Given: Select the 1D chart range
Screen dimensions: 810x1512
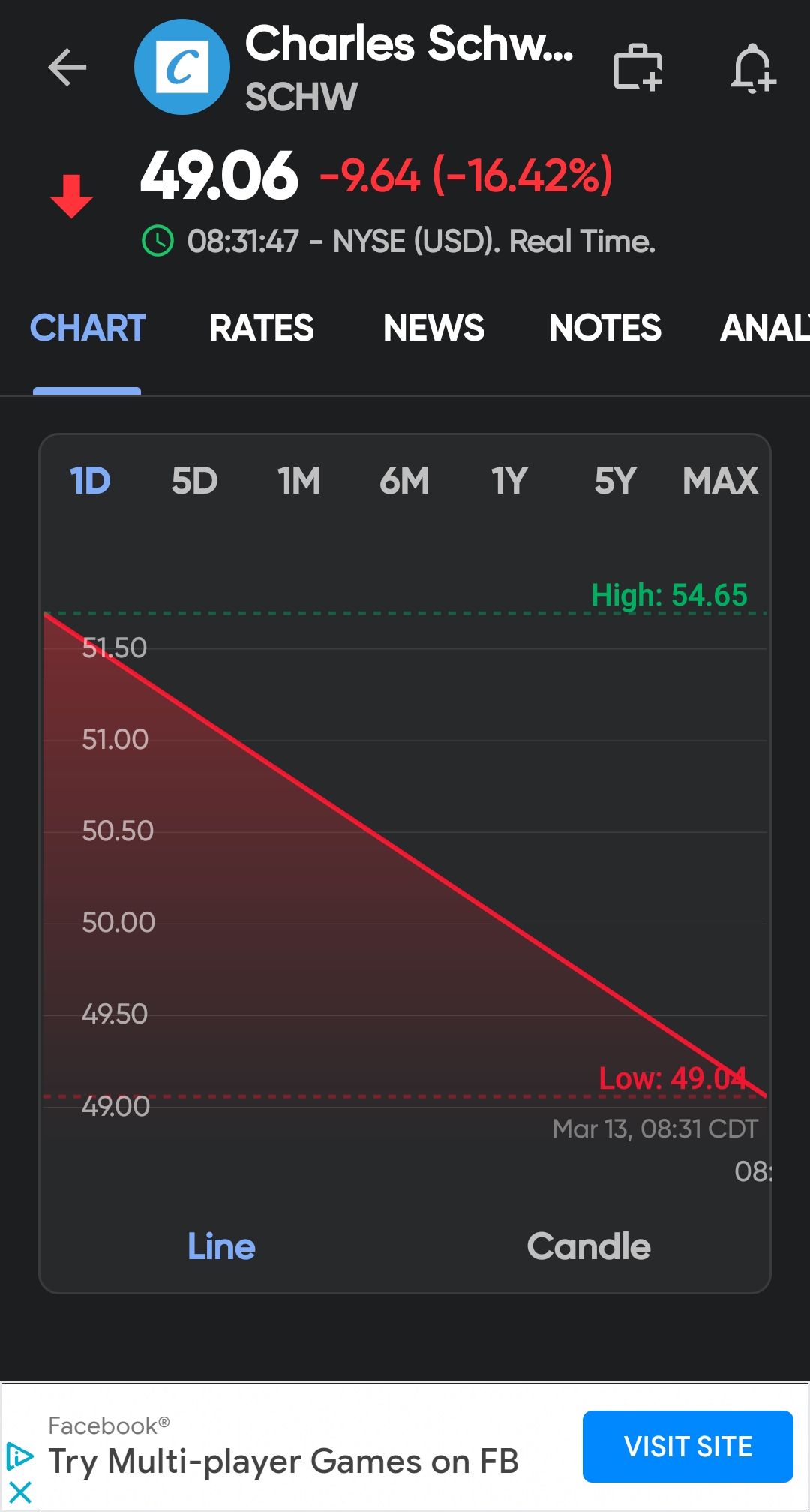Looking at the screenshot, I should click(90, 481).
